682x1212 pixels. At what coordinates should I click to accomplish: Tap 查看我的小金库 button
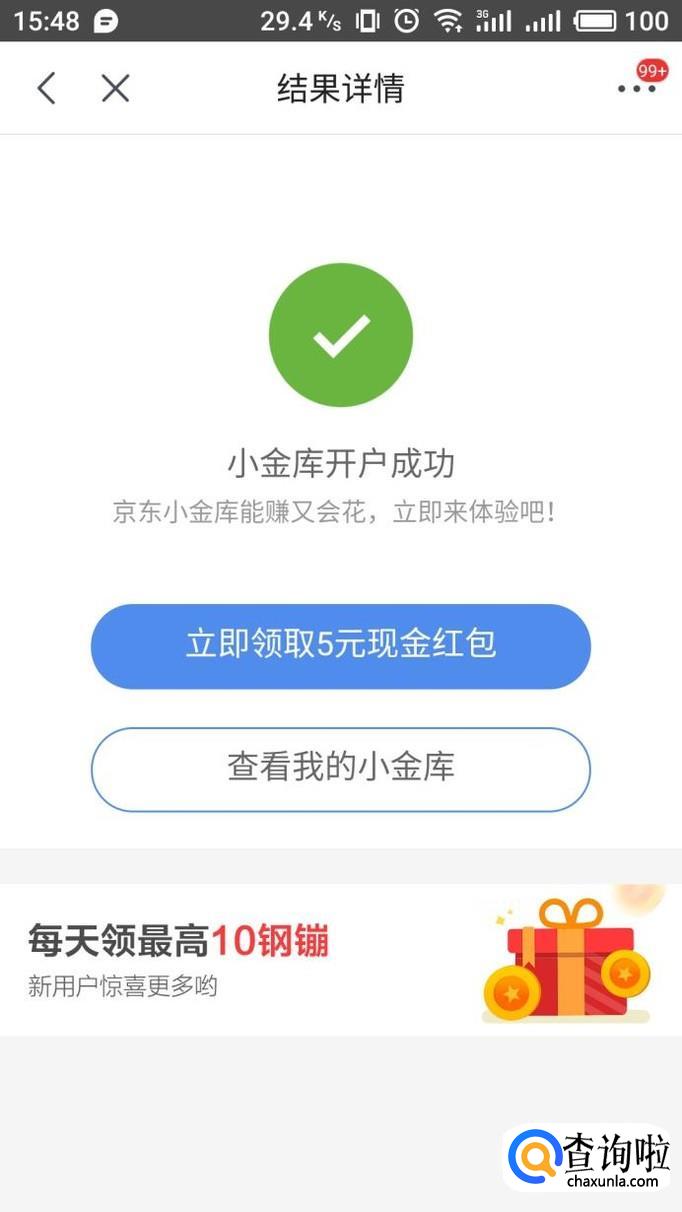coord(340,768)
